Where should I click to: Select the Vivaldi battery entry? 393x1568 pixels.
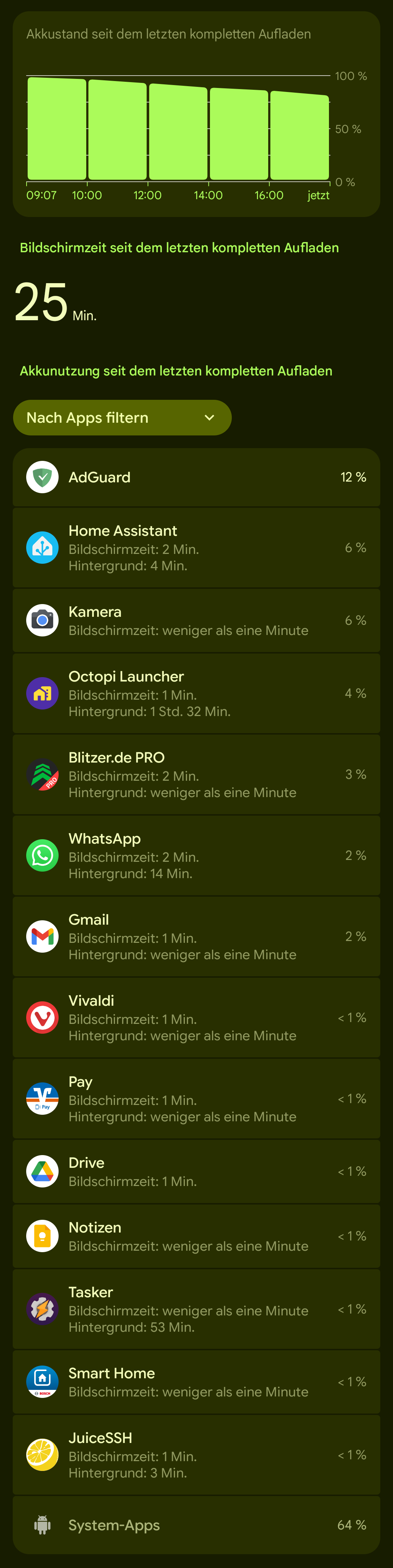click(x=196, y=1017)
